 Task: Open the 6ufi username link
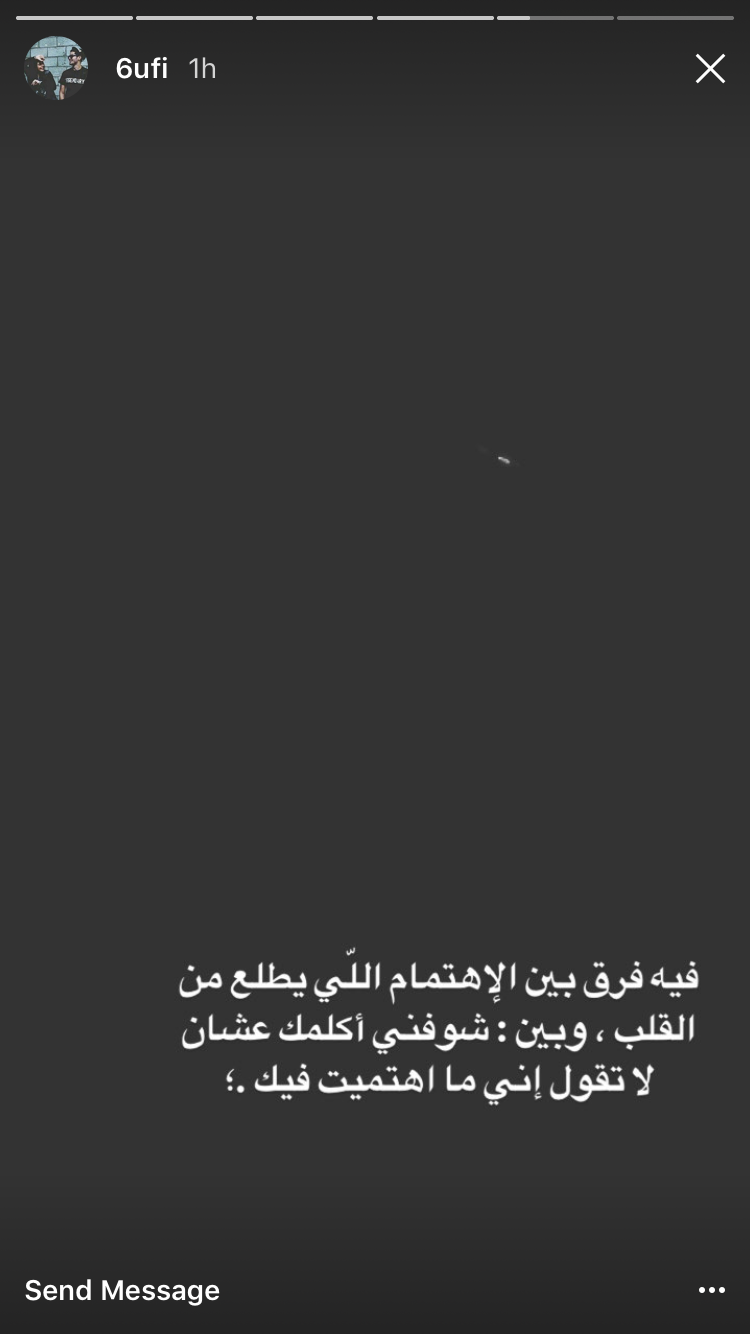pos(142,68)
